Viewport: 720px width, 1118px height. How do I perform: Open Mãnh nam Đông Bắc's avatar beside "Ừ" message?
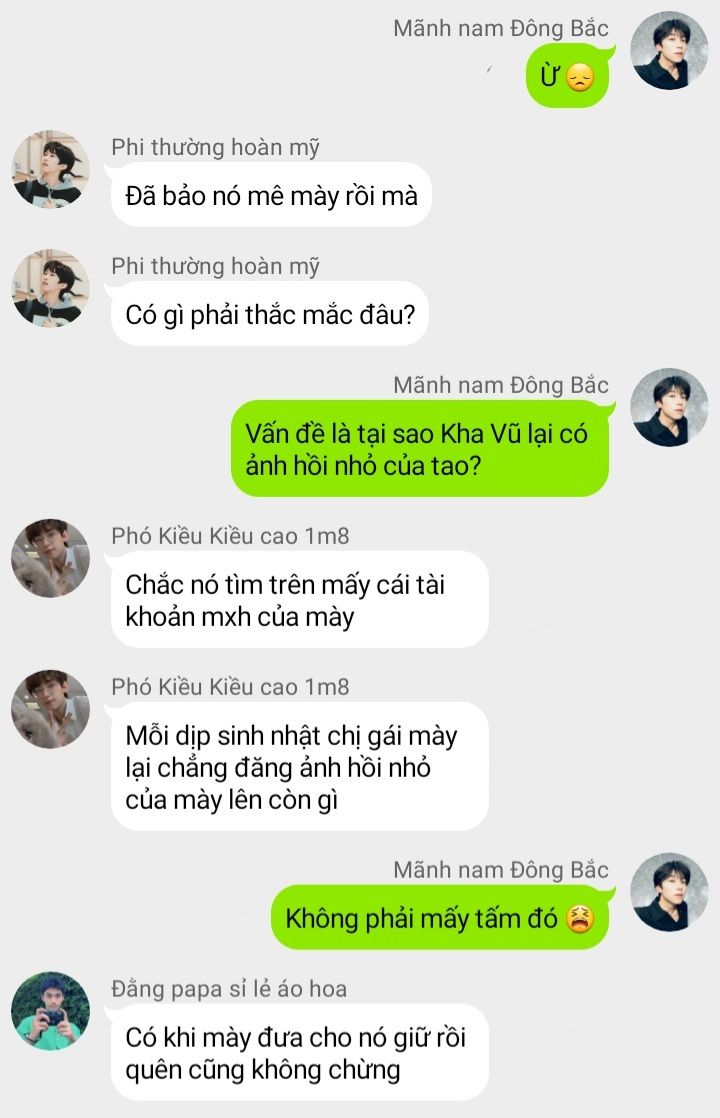[x=669, y=50]
